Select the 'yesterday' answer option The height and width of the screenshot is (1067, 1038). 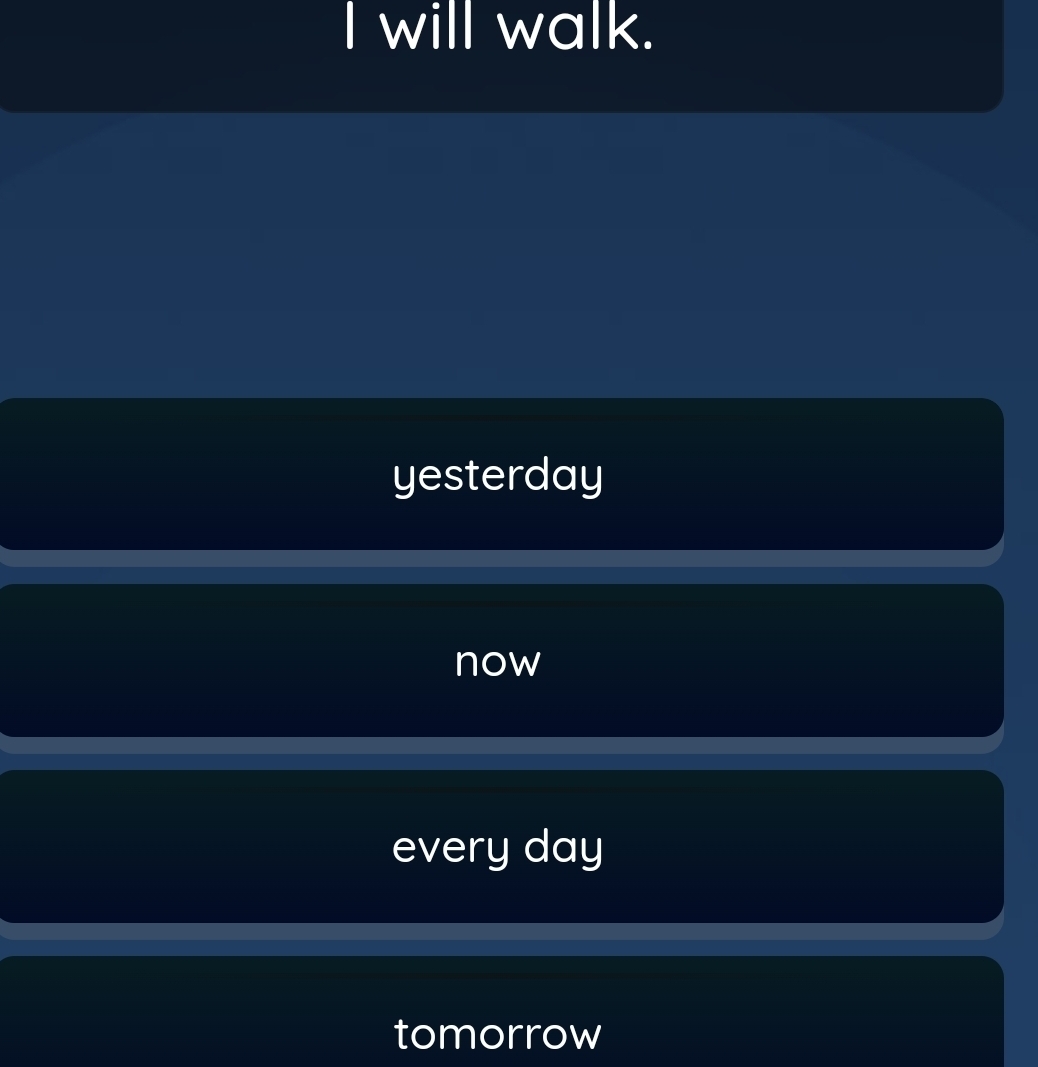tap(498, 474)
